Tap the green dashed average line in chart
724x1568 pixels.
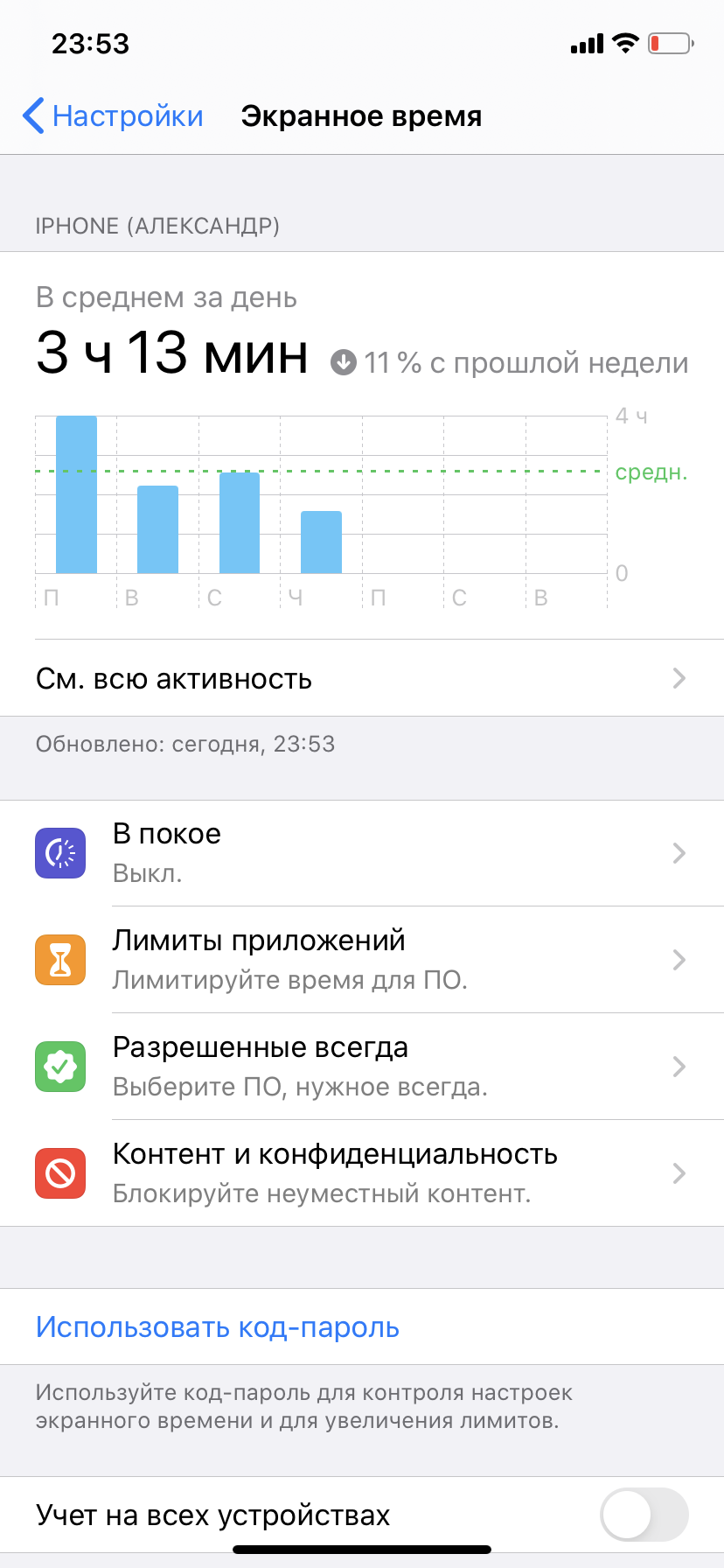[437, 472]
